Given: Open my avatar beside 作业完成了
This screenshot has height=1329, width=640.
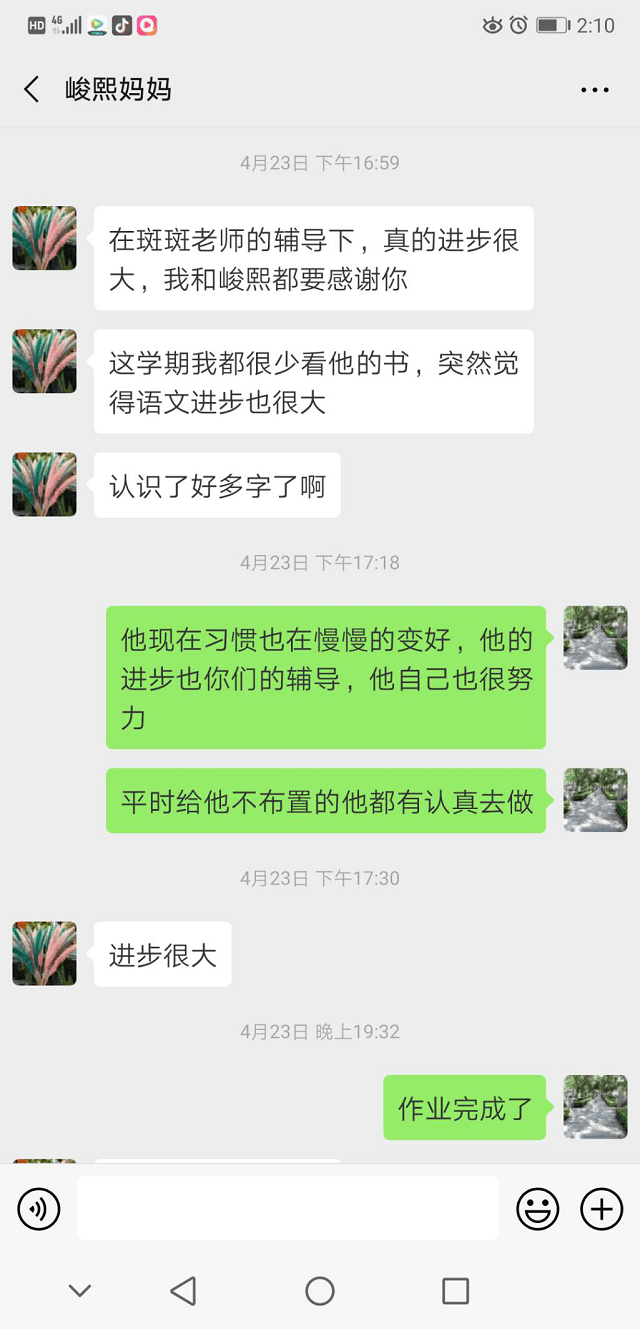Looking at the screenshot, I should click(595, 1107).
